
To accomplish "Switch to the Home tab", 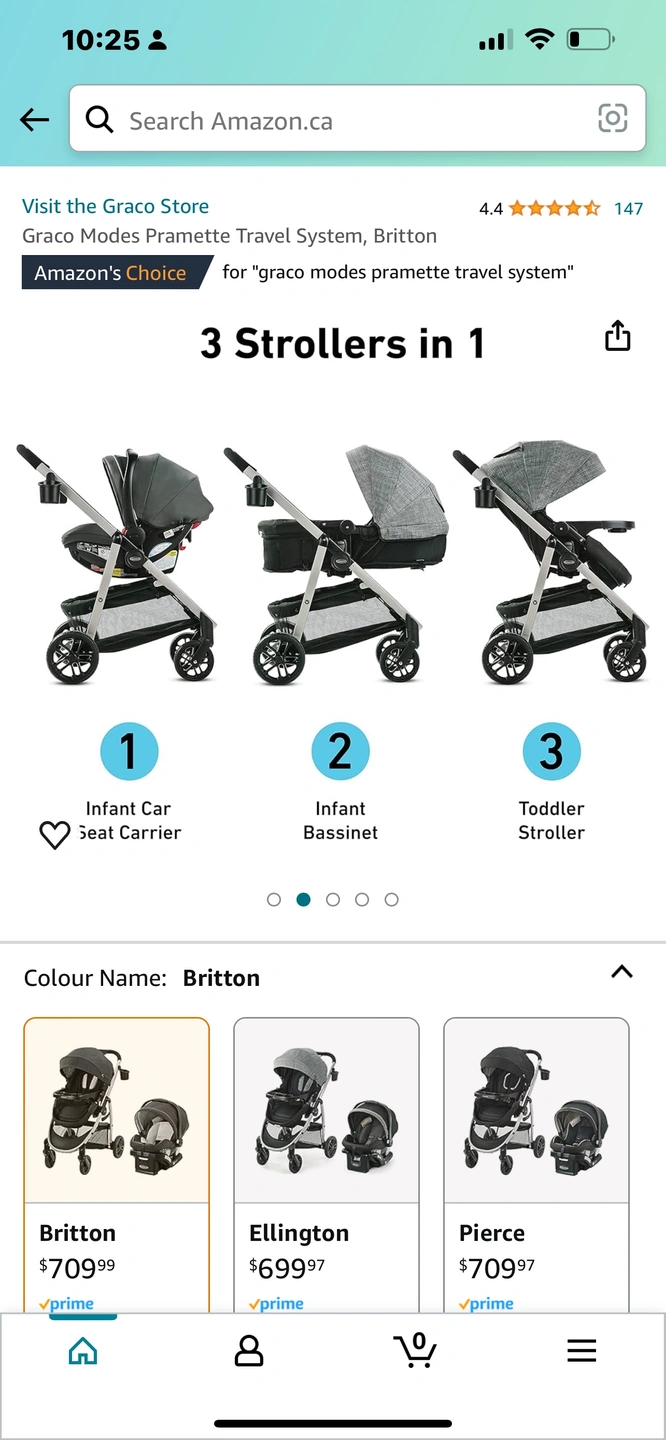I will (83, 1352).
